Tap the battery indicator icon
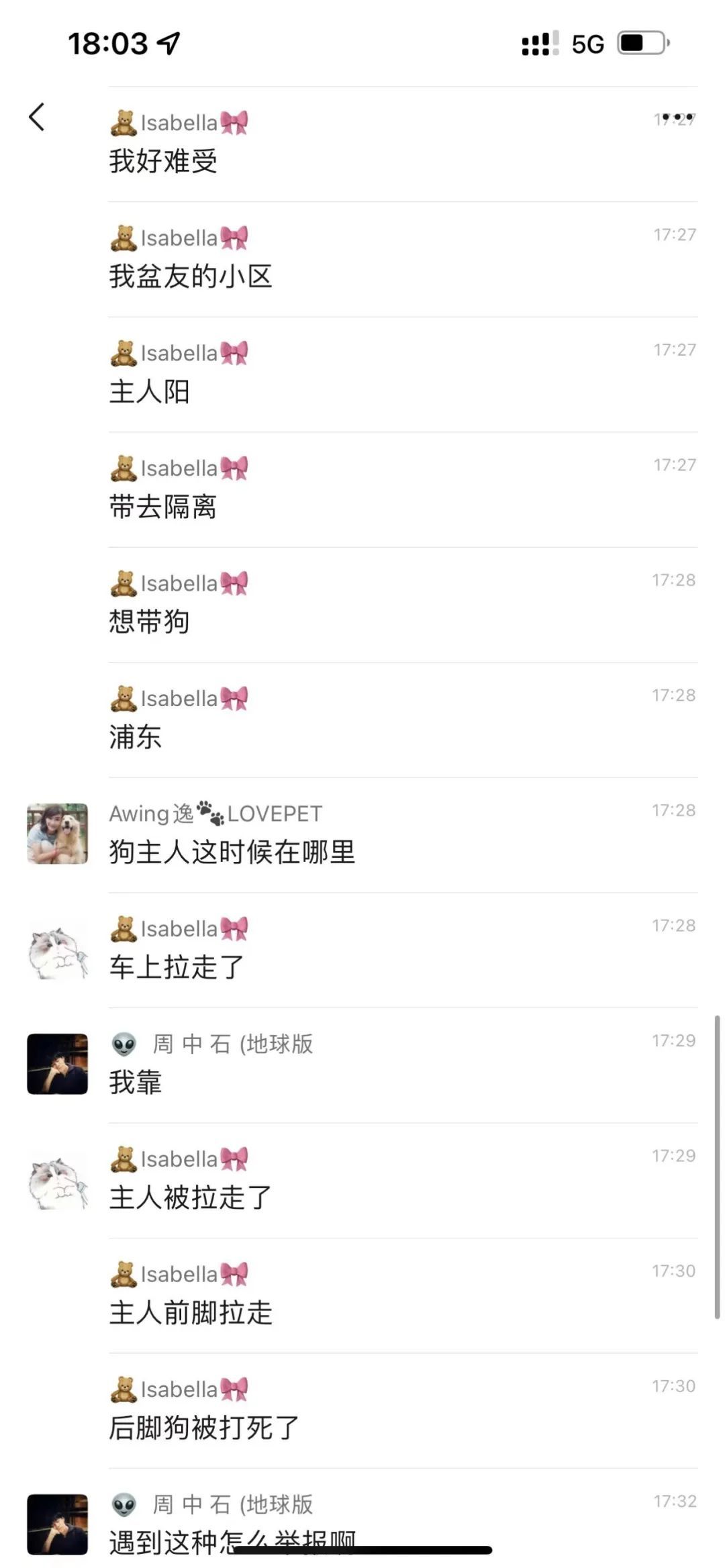Viewport: 725px width, 1568px height. pos(639,44)
